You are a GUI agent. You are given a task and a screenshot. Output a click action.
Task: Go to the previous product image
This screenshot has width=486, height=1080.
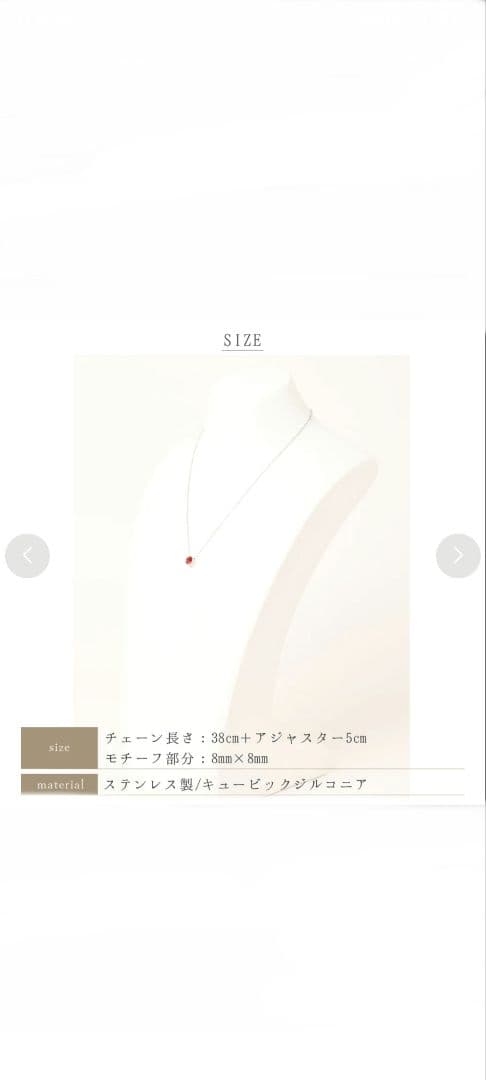28,555
